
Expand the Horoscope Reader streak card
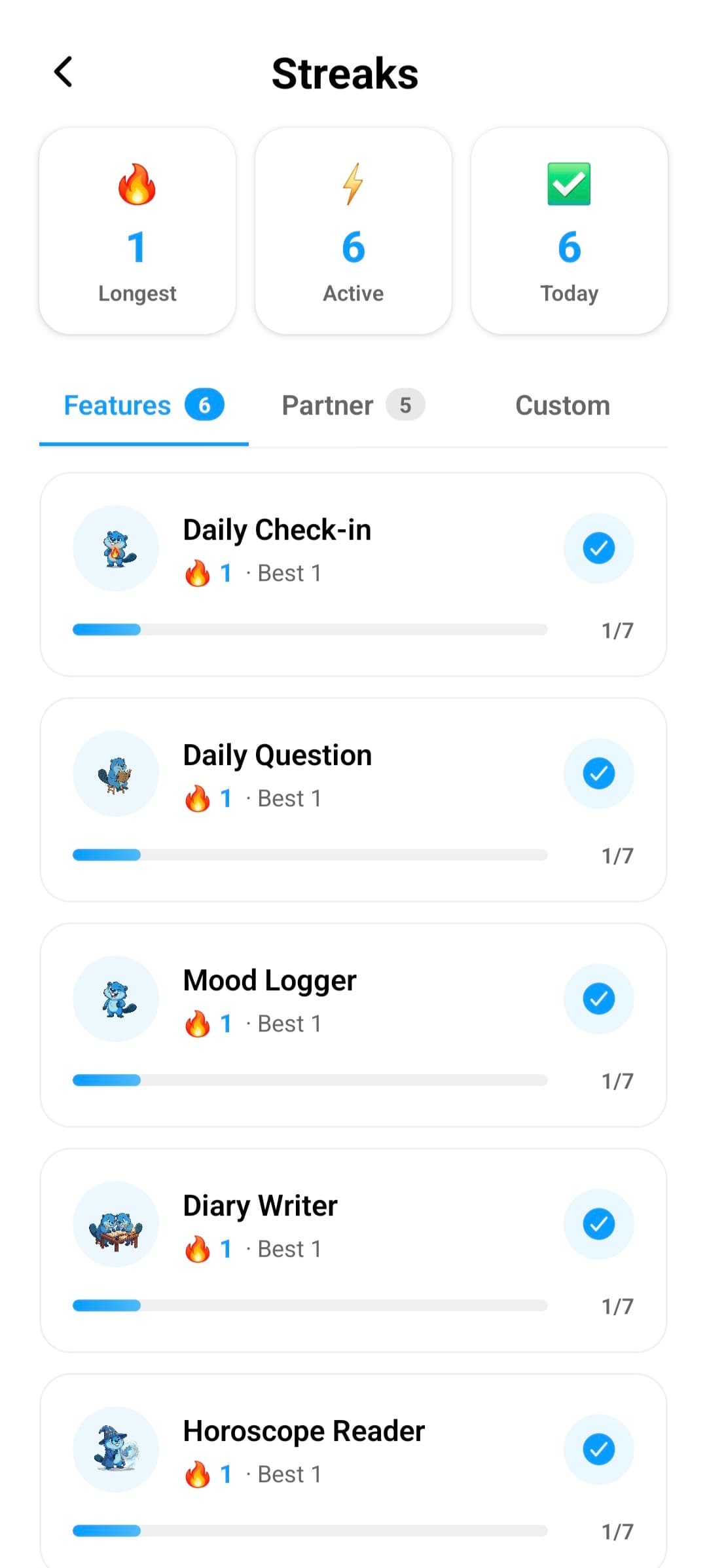click(x=353, y=1474)
